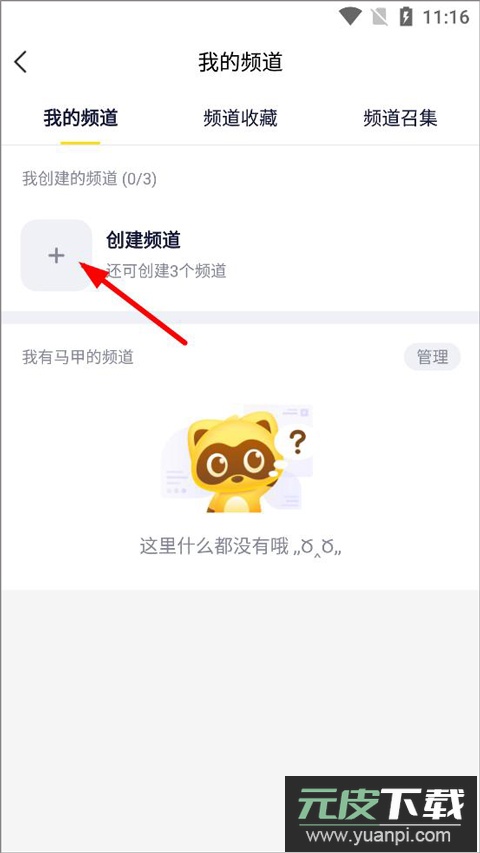Tap the plus tile to create channel
The width and height of the screenshot is (480, 853).
(x=56, y=255)
